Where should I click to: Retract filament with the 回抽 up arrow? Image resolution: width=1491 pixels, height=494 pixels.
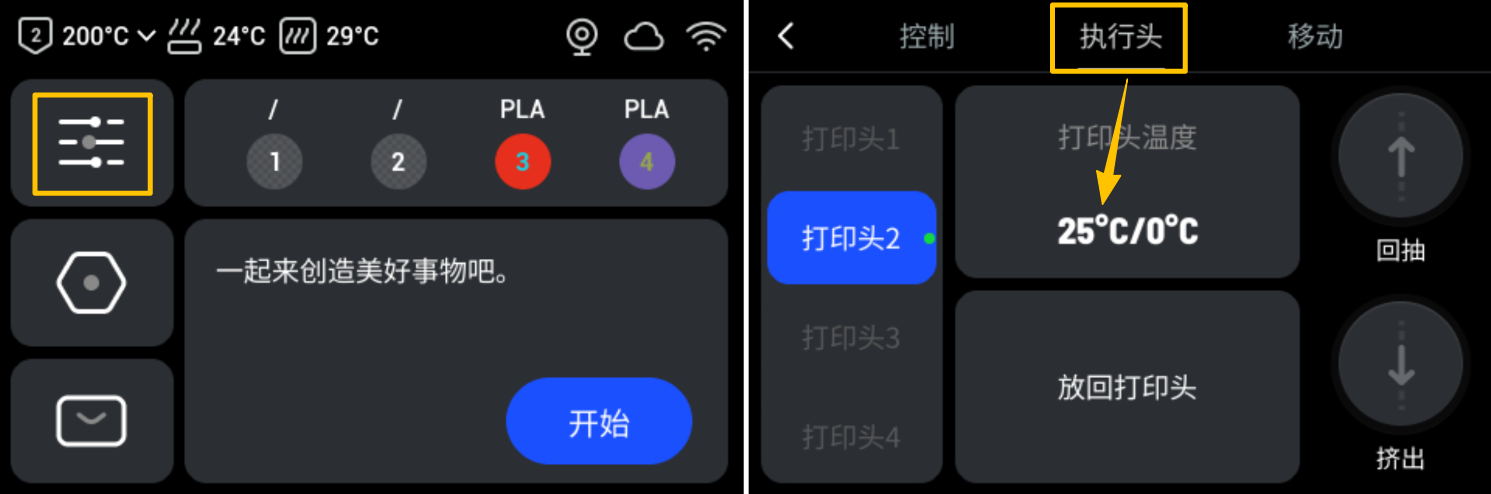[x=1401, y=157]
